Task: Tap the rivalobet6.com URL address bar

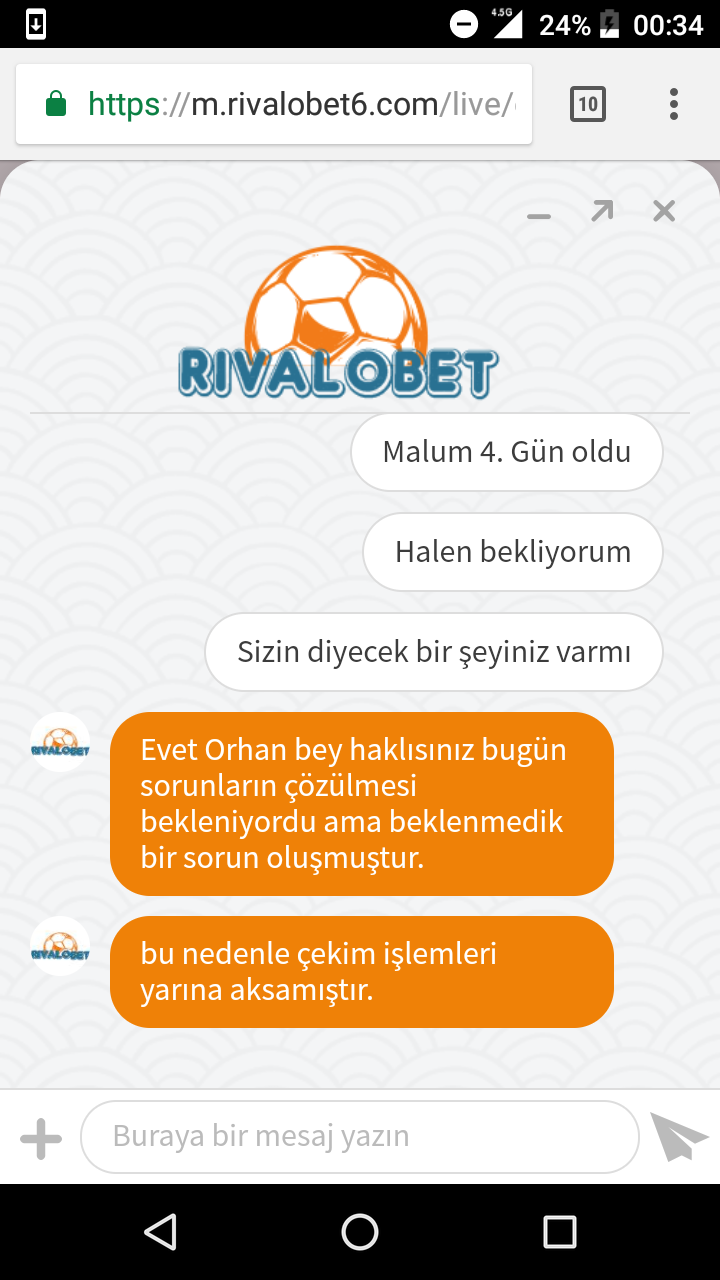Action: click(300, 104)
